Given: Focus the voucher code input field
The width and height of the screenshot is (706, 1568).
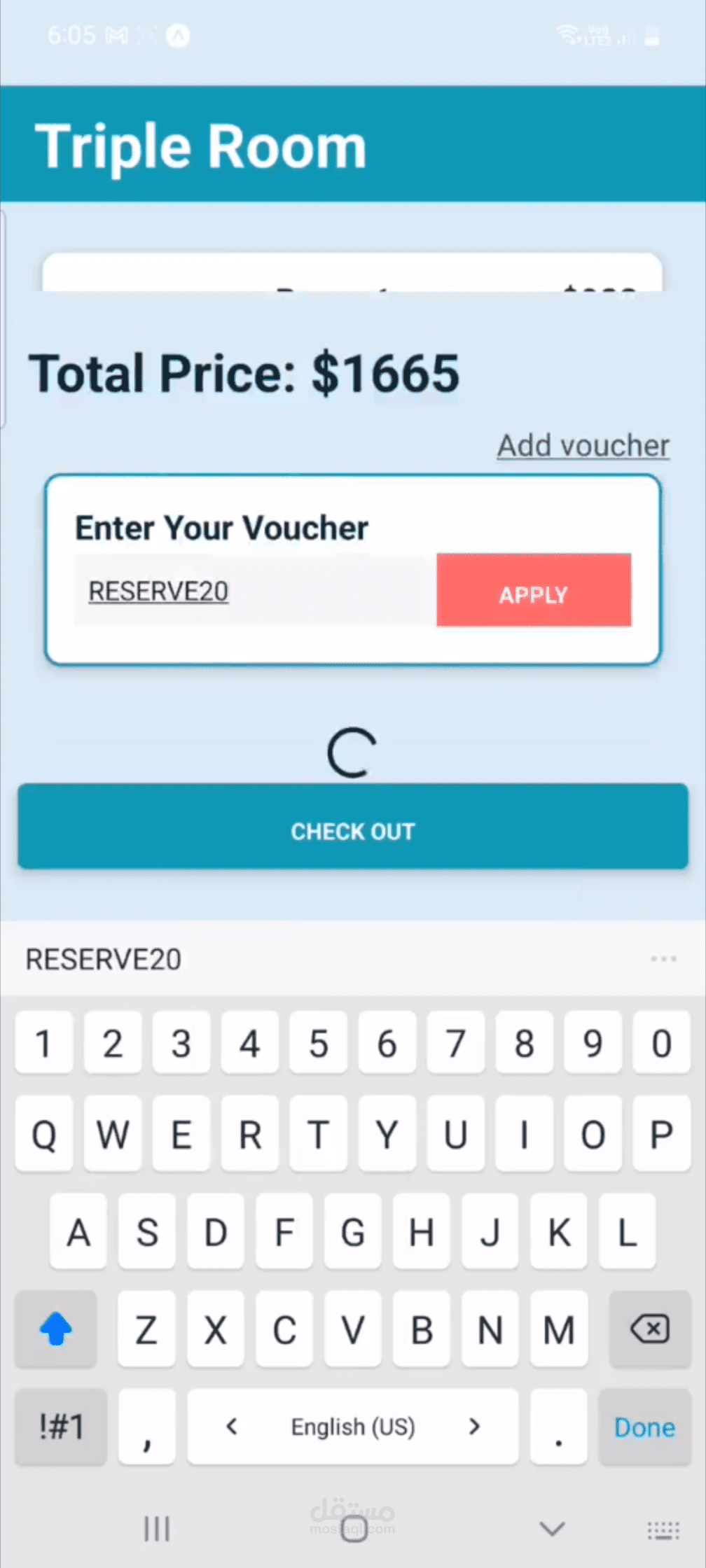Looking at the screenshot, I should (256, 591).
